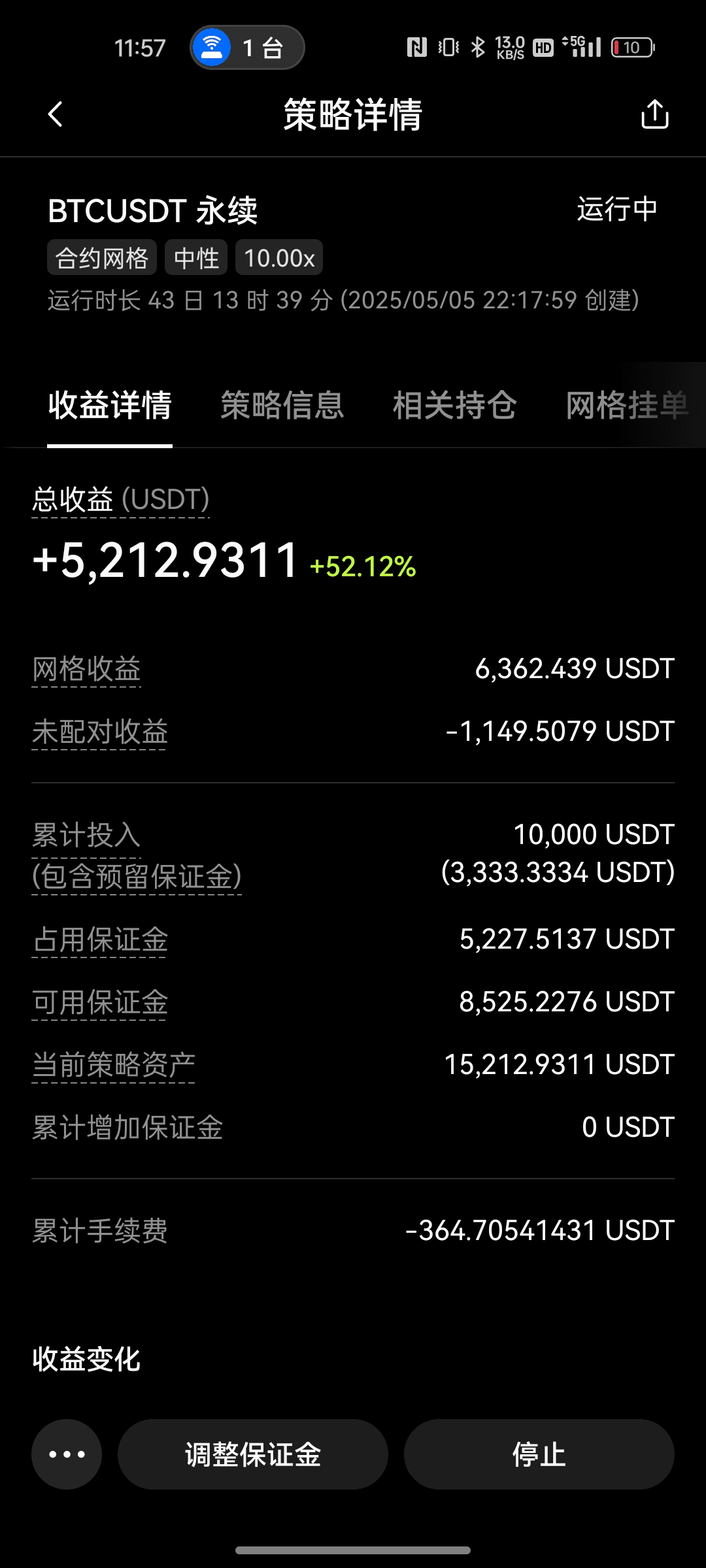706x1568 pixels.
Task: Show explanation for 总收益 (USDT)
Action: (x=121, y=500)
